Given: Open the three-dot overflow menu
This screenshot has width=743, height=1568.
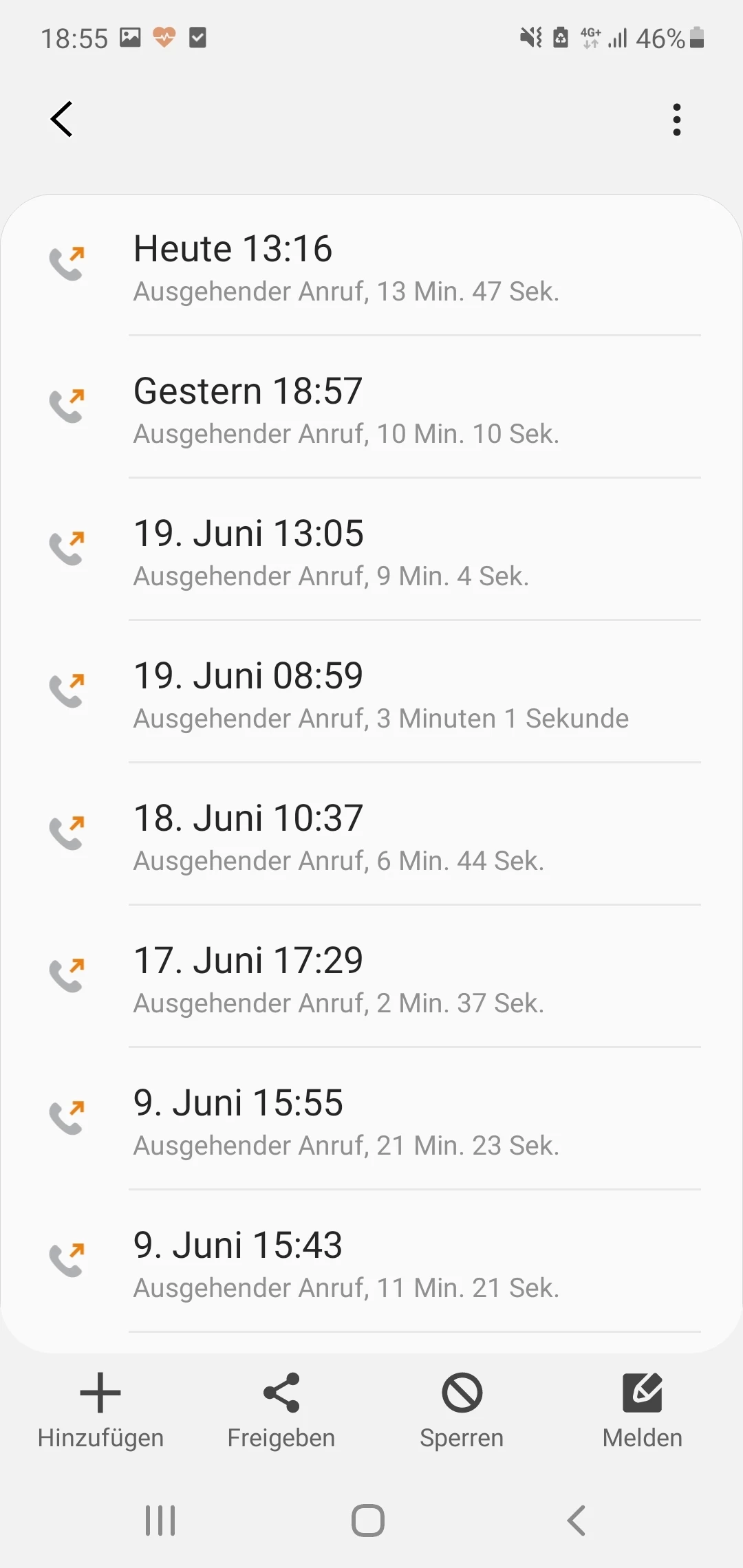Looking at the screenshot, I should (x=677, y=120).
